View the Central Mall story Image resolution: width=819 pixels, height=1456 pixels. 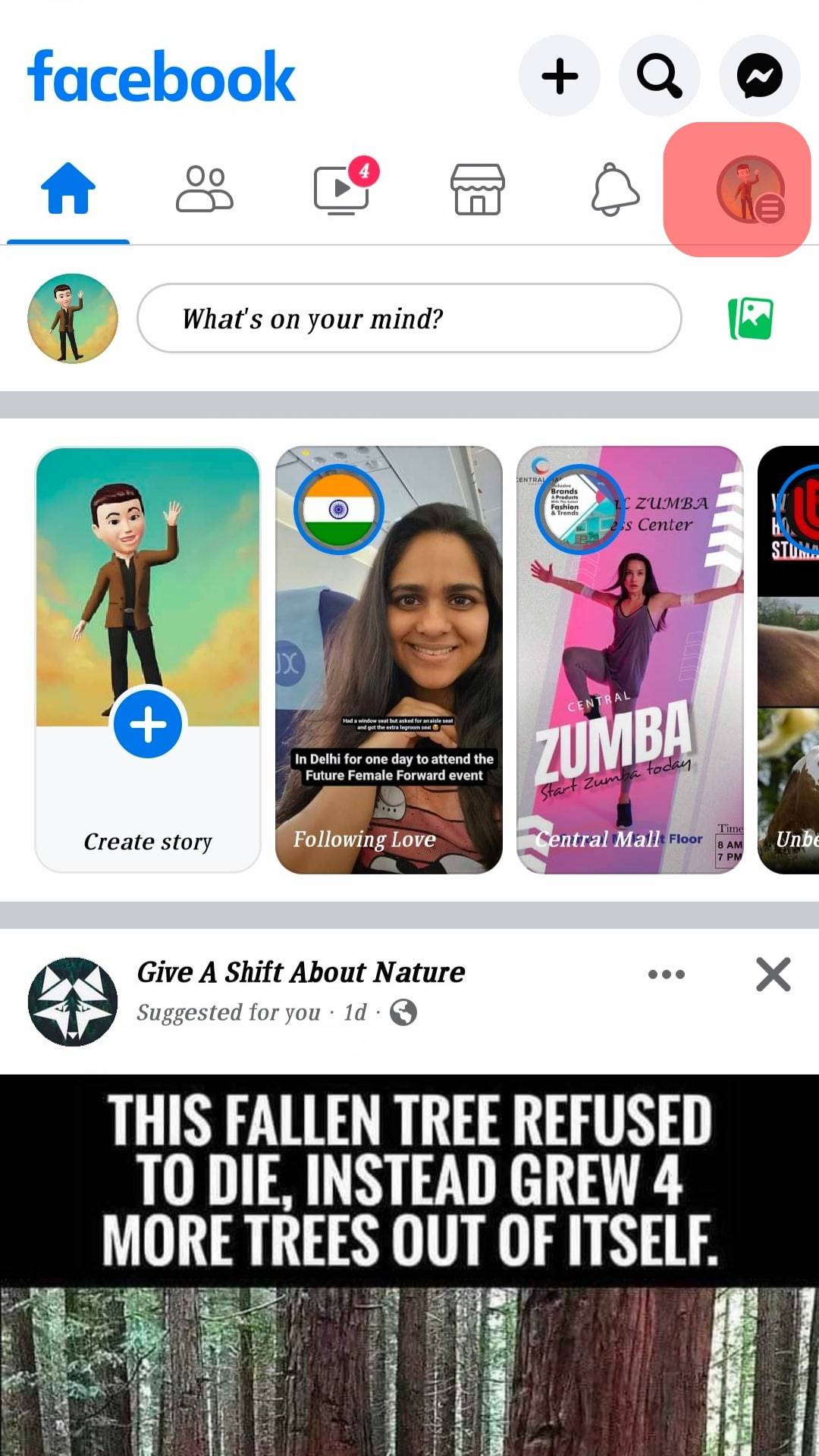tap(629, 660)
